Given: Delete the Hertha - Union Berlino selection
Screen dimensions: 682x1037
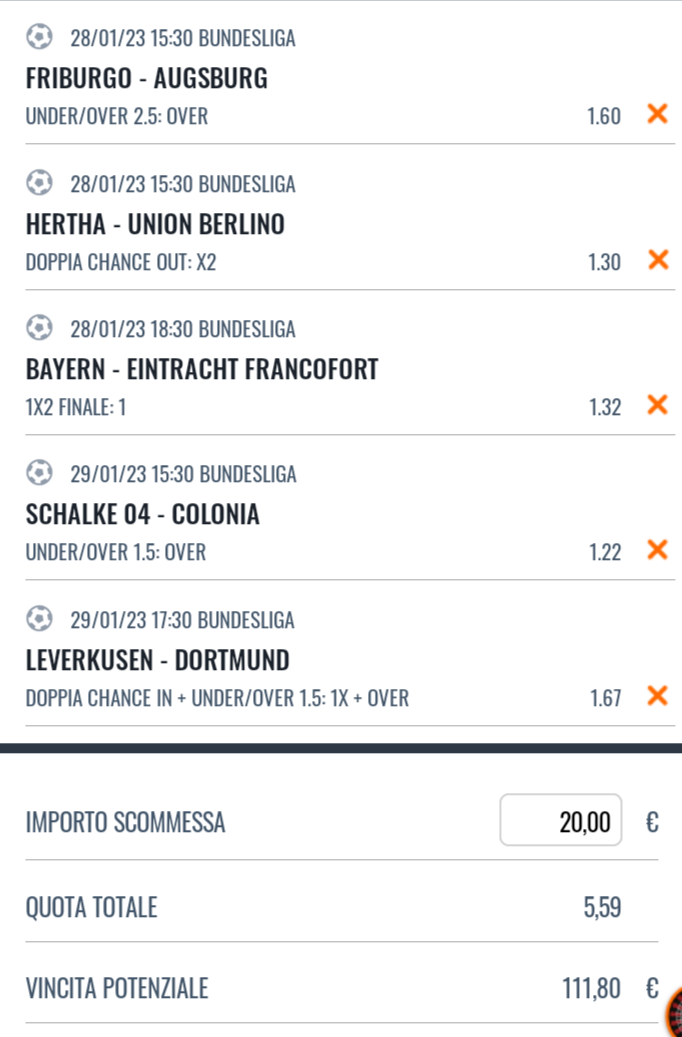Looking at the screenshot, I should (657, 260).
